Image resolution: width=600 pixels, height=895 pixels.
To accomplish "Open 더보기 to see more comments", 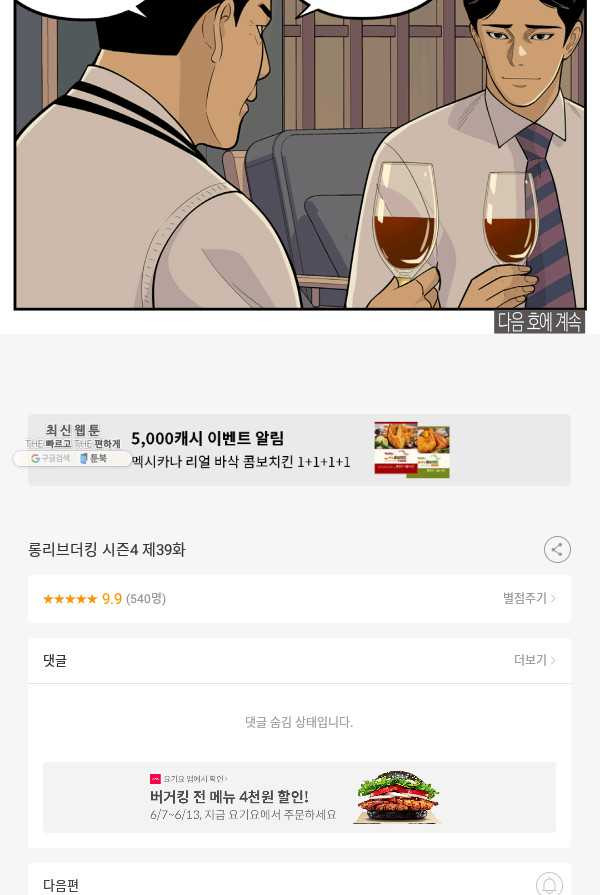I will [534, 660].
